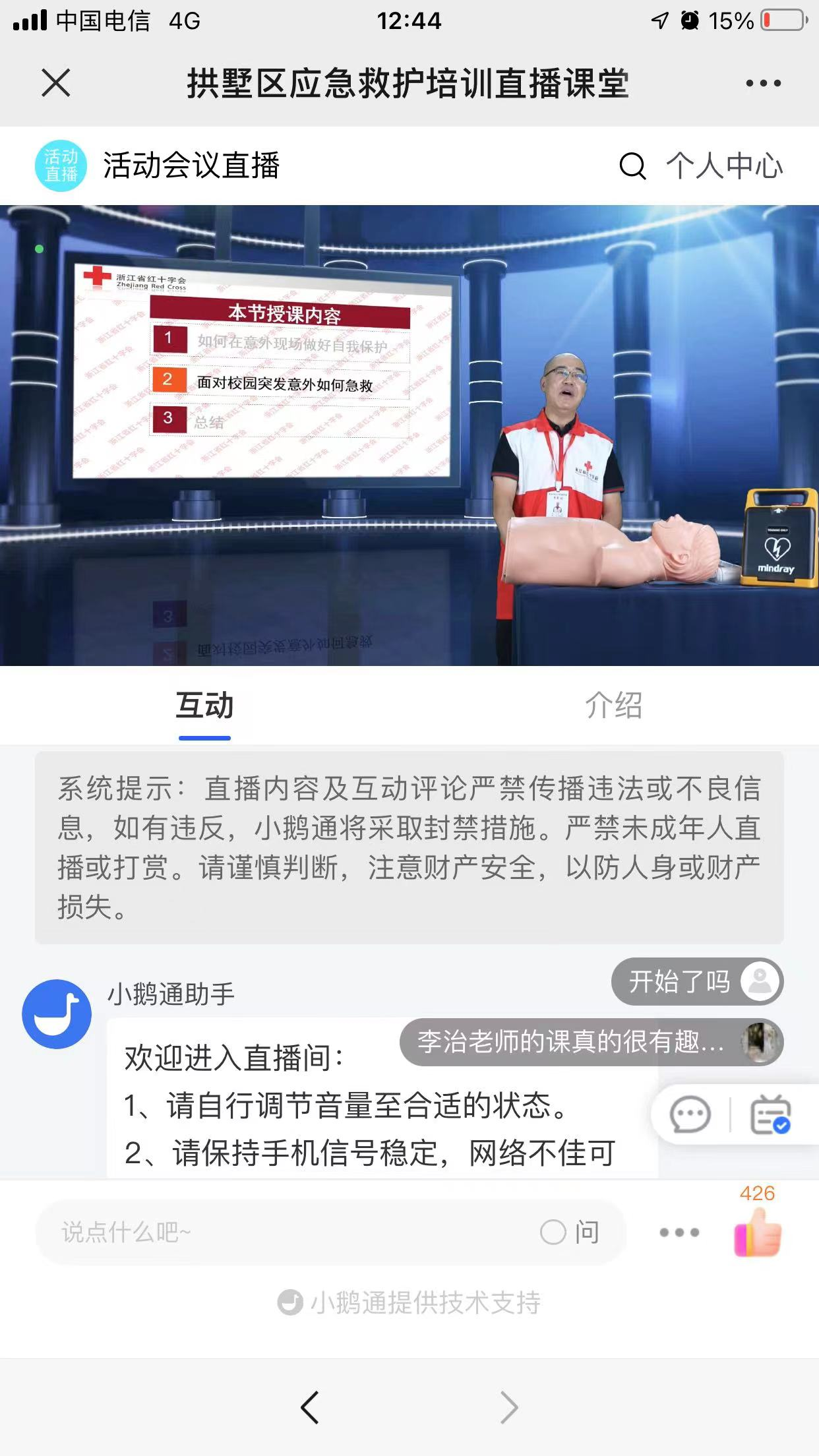This screenshot has width=819, height=1456.
Task: Select the 互动 tab
Action: tap(204, 706)
